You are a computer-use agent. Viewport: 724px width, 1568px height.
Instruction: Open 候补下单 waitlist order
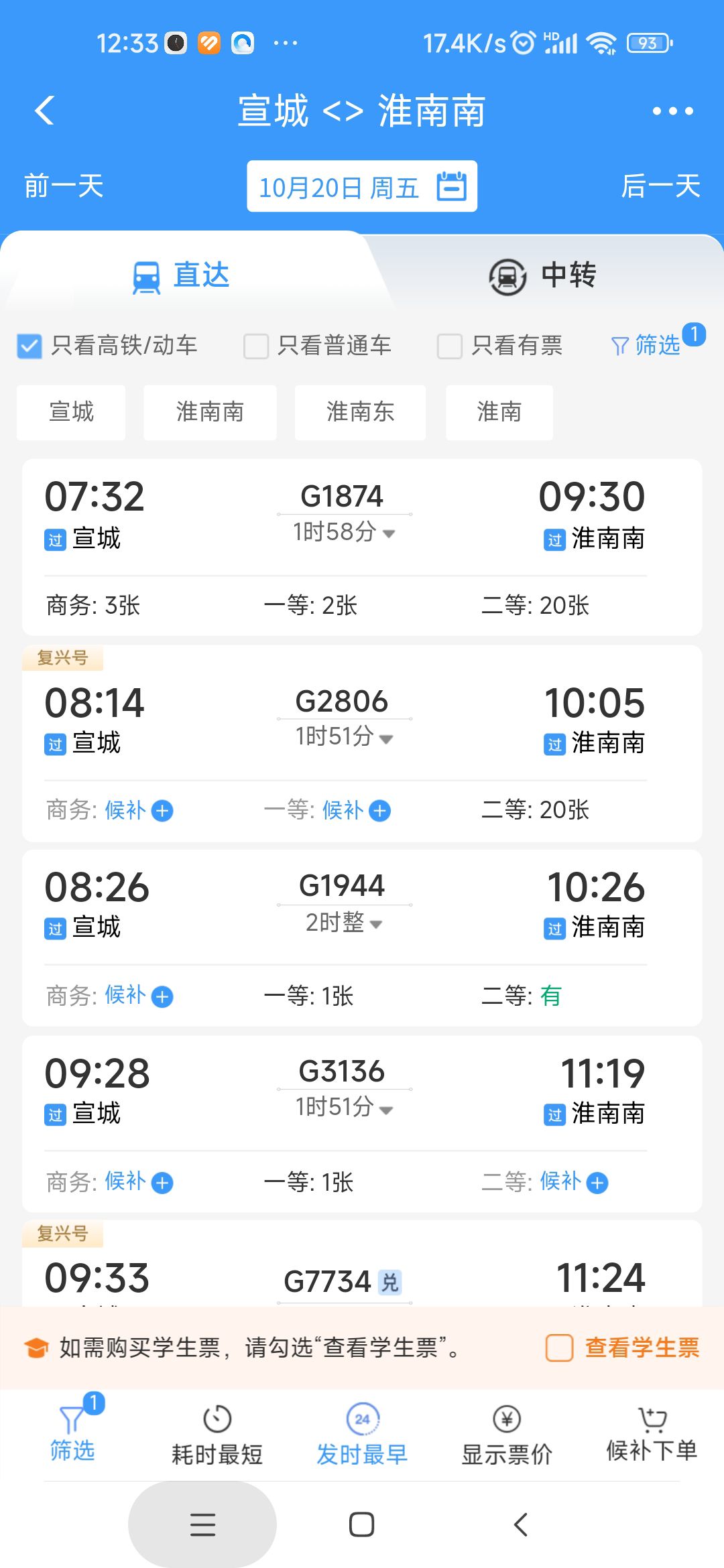[x=652, y=1435]
